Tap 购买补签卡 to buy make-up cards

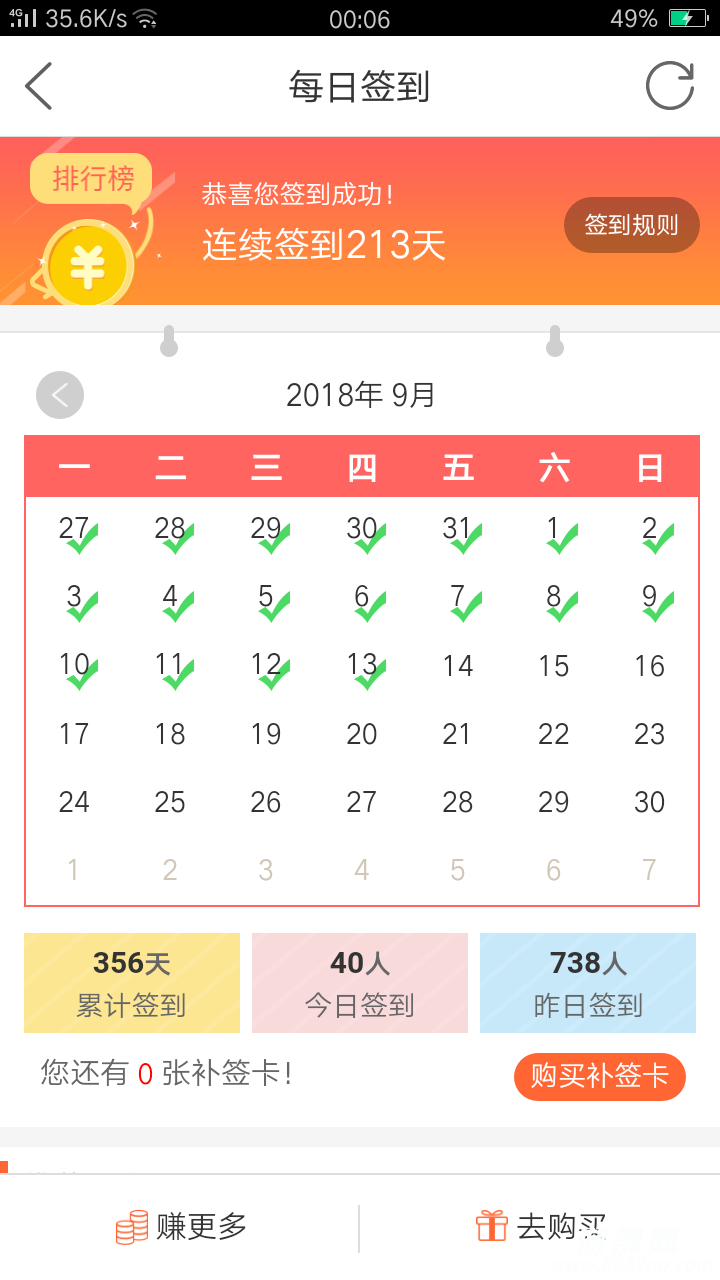click(599, 1076)
